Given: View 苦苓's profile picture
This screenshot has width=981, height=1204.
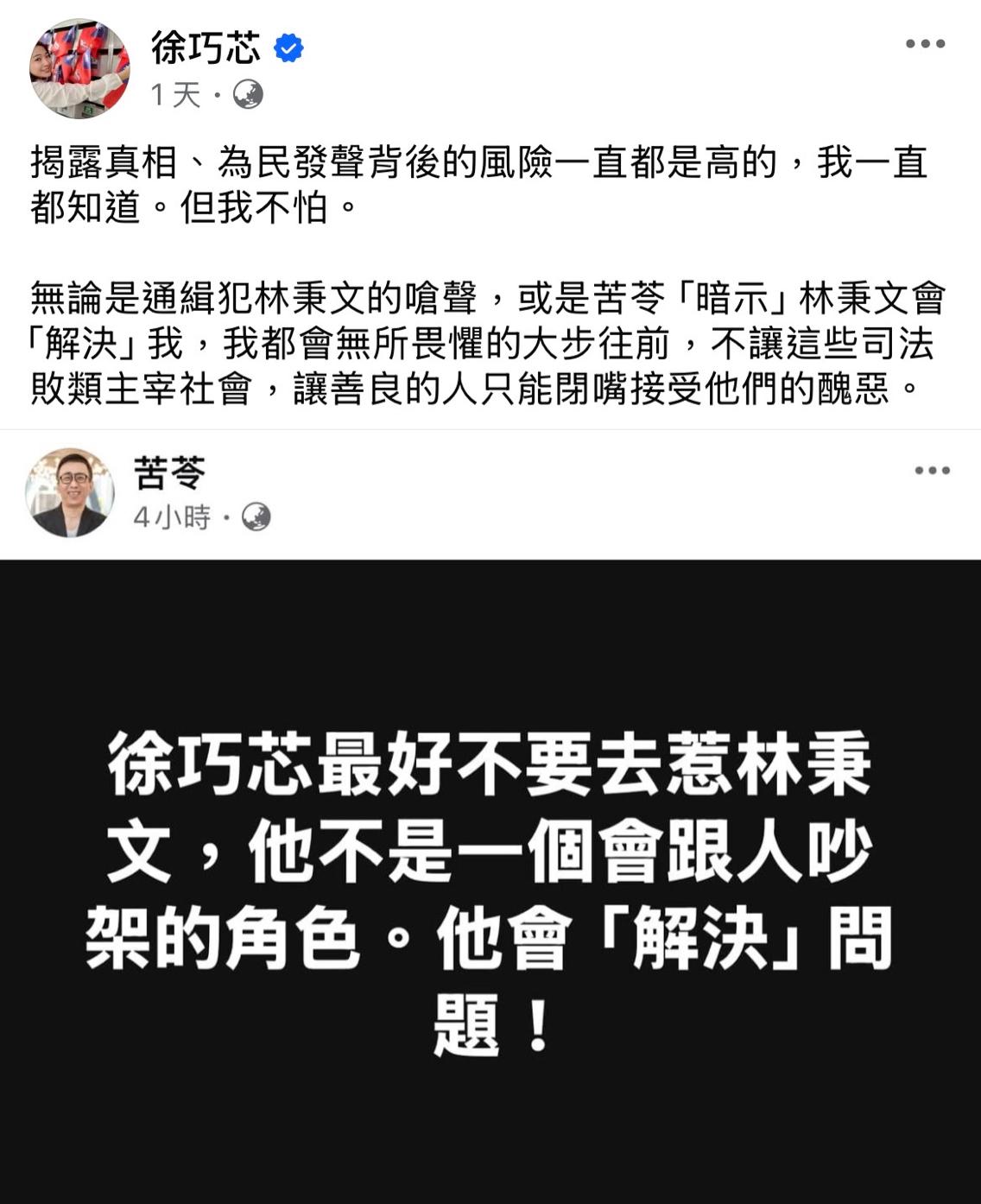Looking at the screenshot, I should tap(70, 492).
